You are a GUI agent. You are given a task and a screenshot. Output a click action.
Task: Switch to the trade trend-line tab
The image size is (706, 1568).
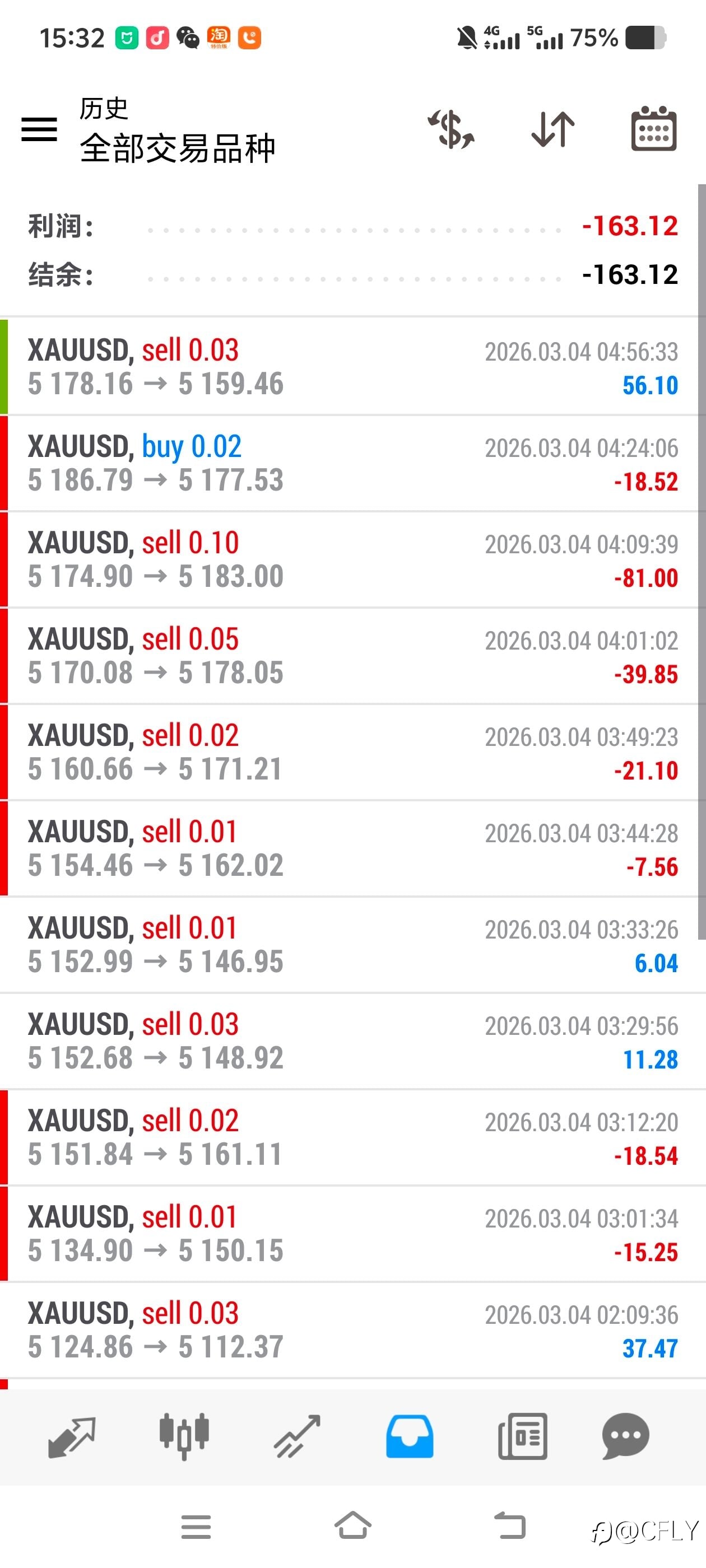(x=298, y=1437)
